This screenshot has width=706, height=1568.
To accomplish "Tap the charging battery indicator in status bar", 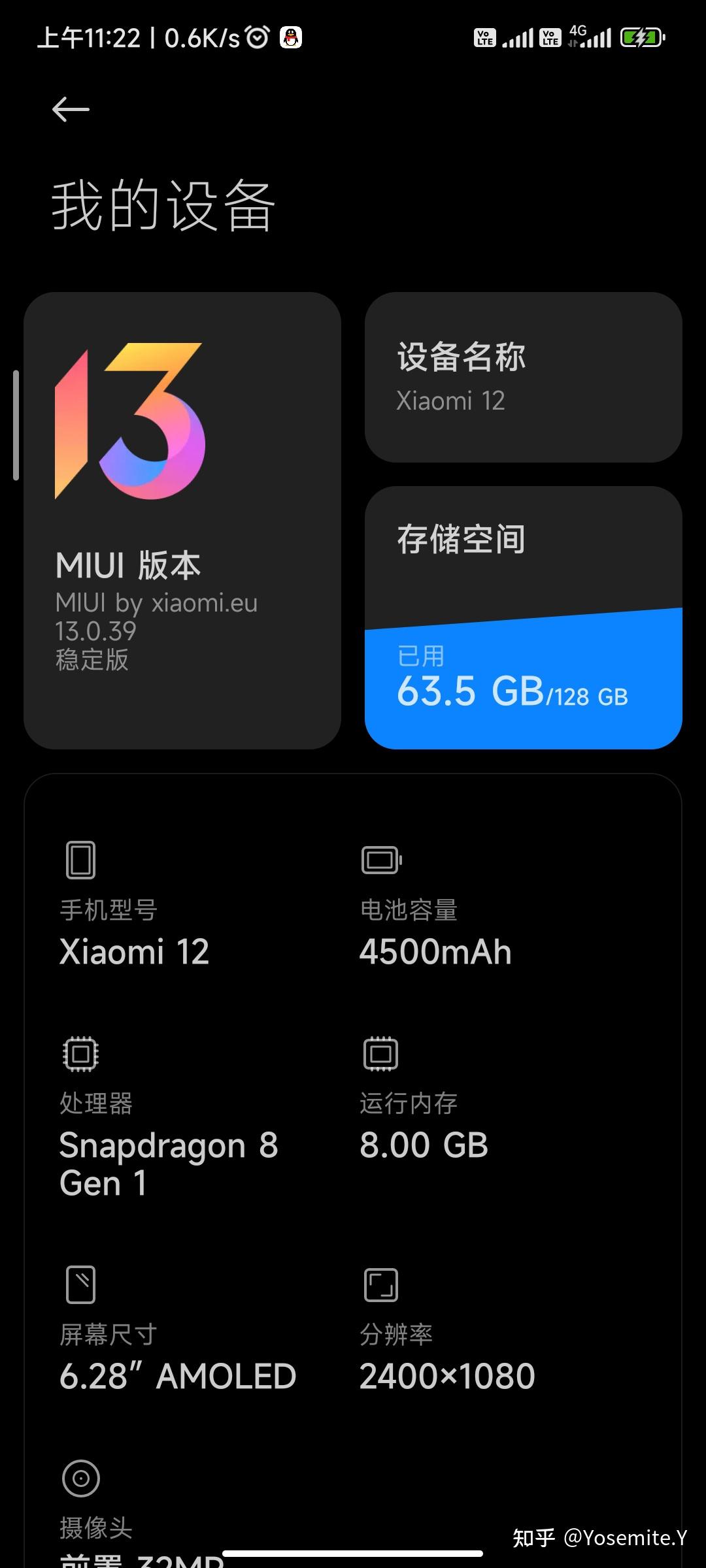I will 641,37.
